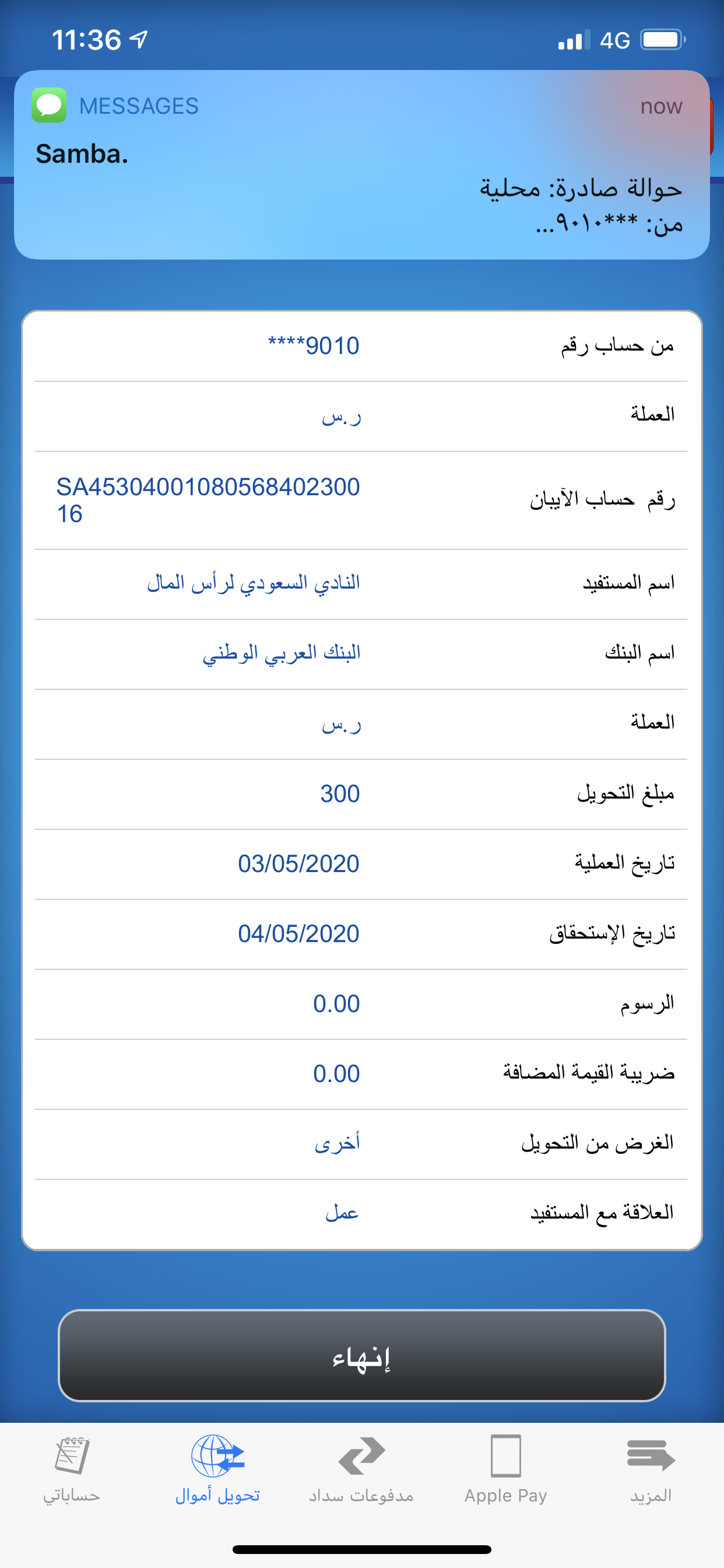Open the Samba message notification banner

[361, 164]
